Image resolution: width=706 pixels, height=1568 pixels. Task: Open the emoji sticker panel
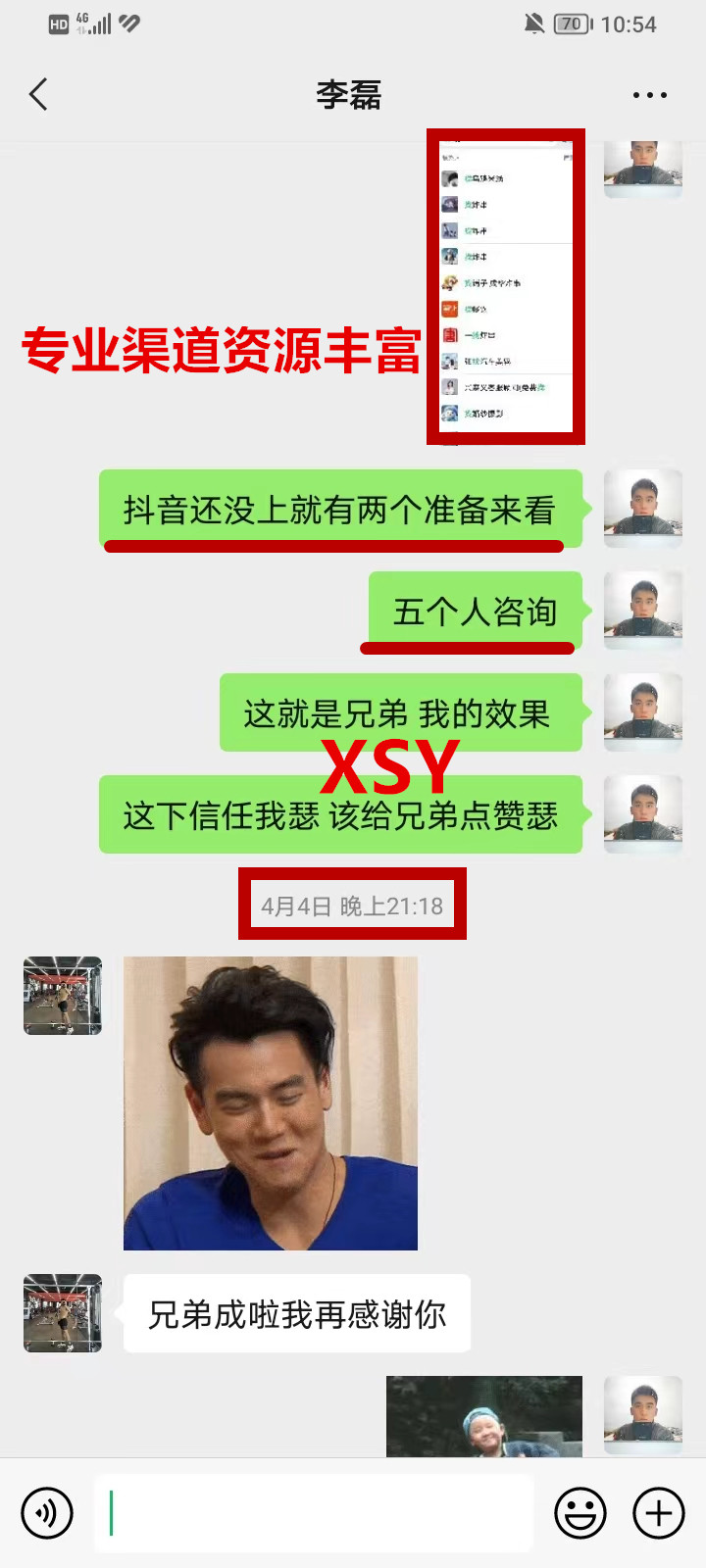tap(580, 1513)
